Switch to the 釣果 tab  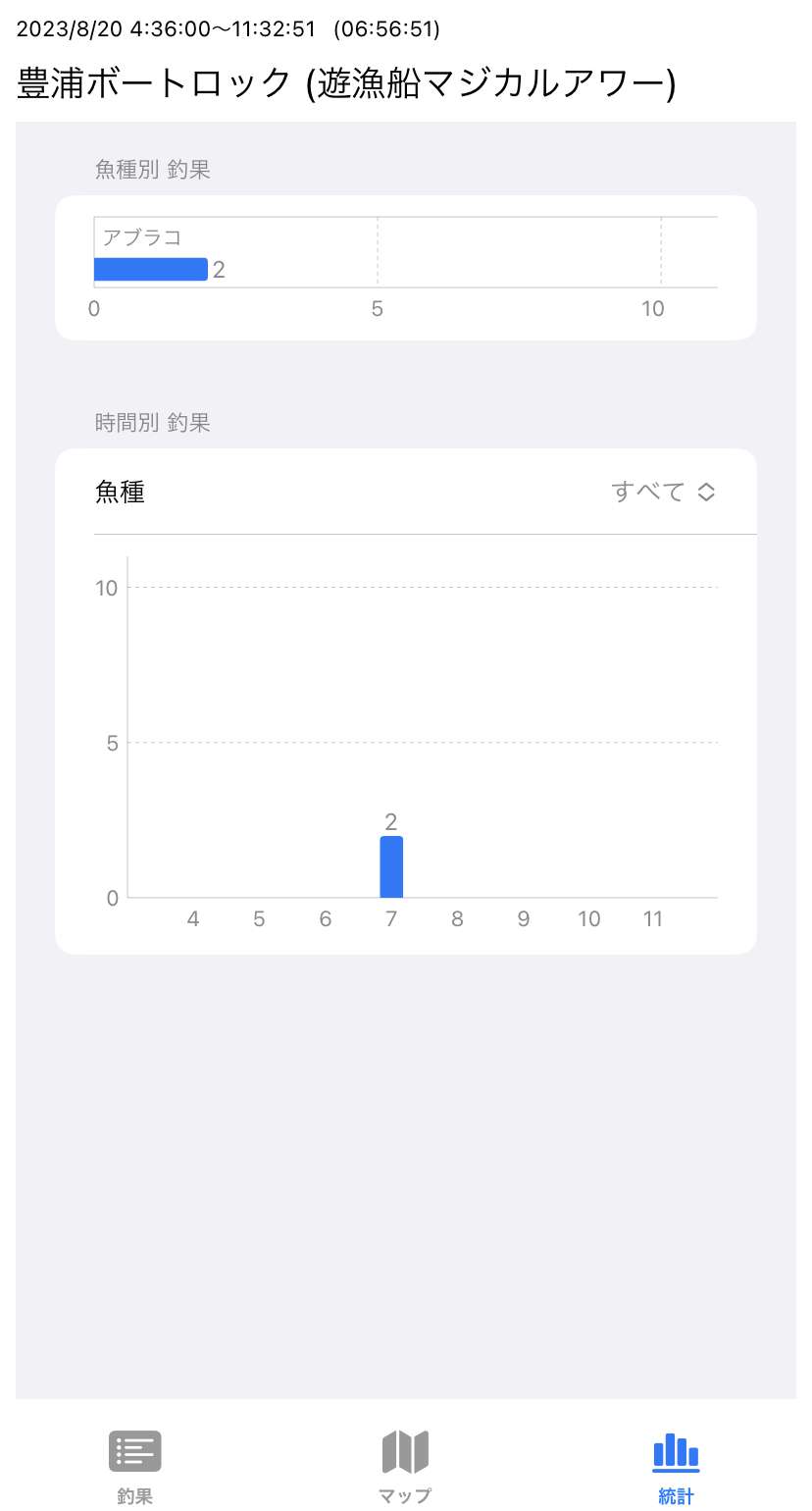click(x=135, y=1467)
